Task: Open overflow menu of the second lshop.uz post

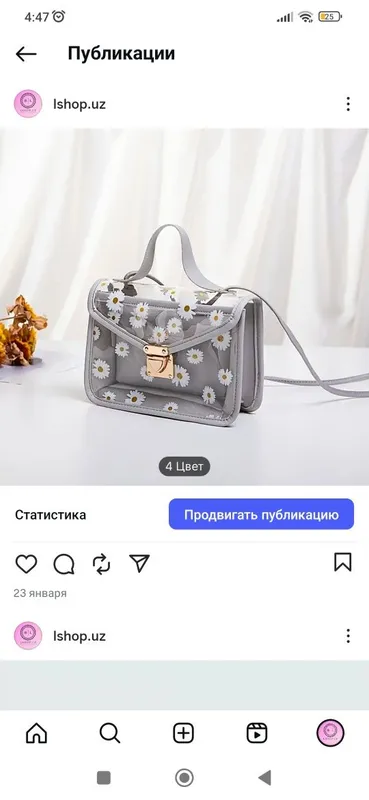Action: pyautogui.click(x=348, y=636)
